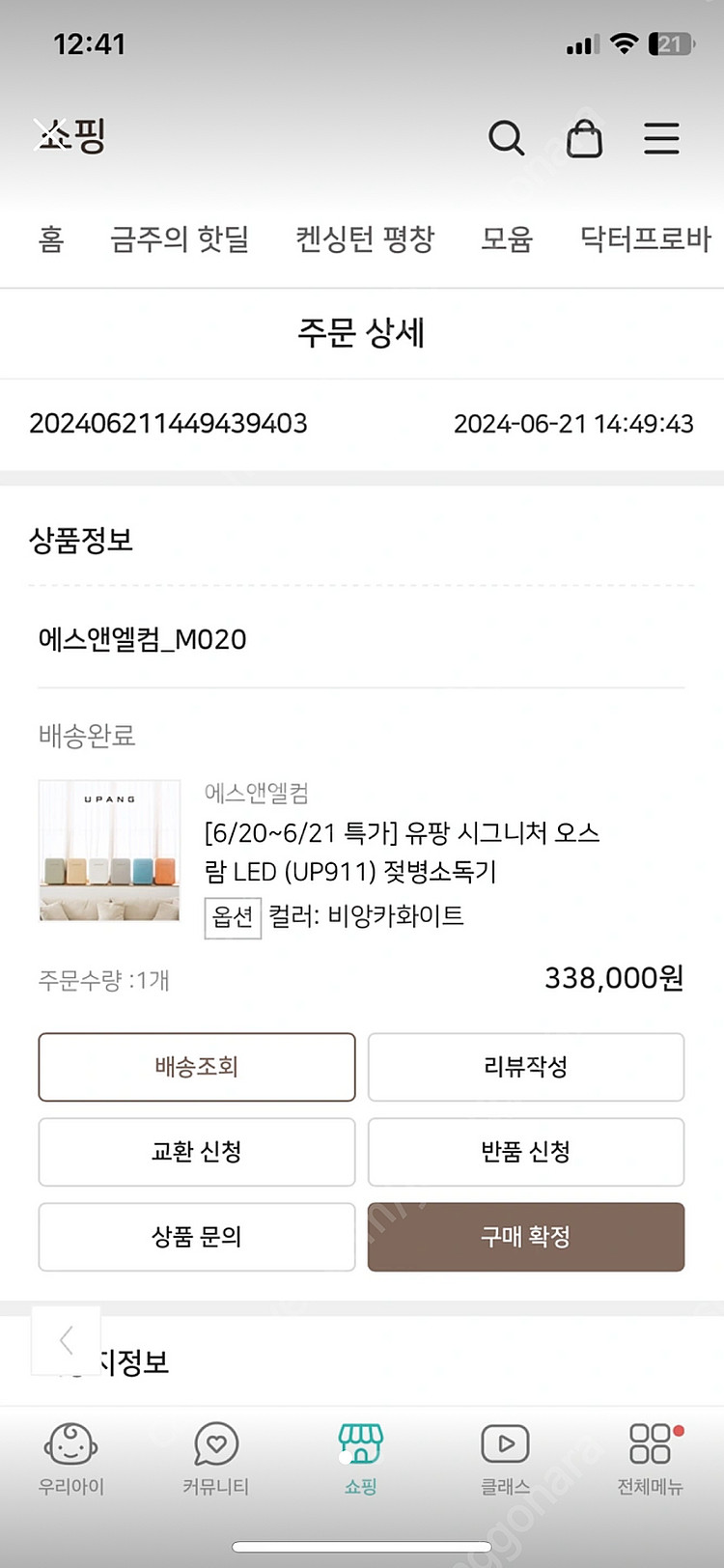Request a return with 반품 신청
The height and width of the screenshot is (1568, 724).
[526, 1152]
